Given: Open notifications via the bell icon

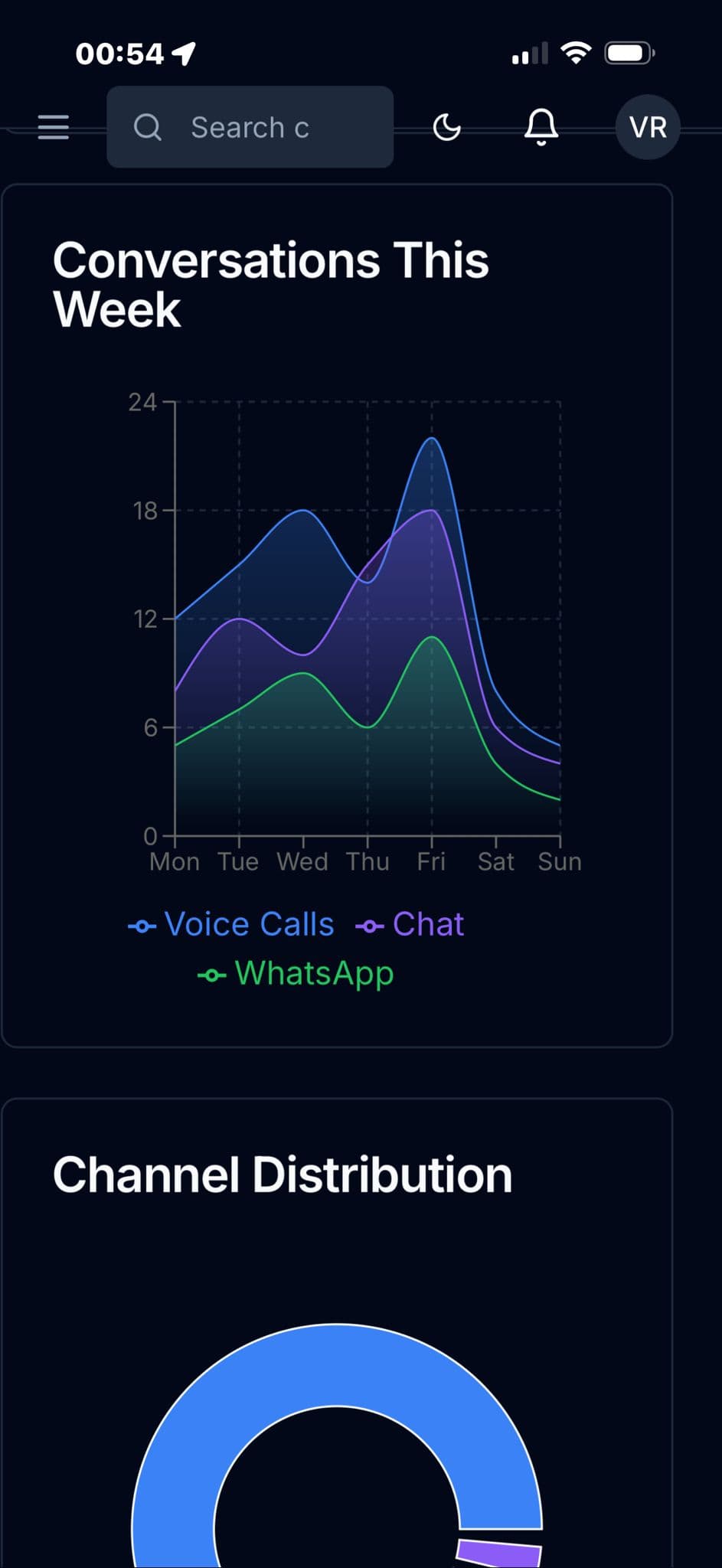Looking at the screenshot, I should click(x=541, y=127).
